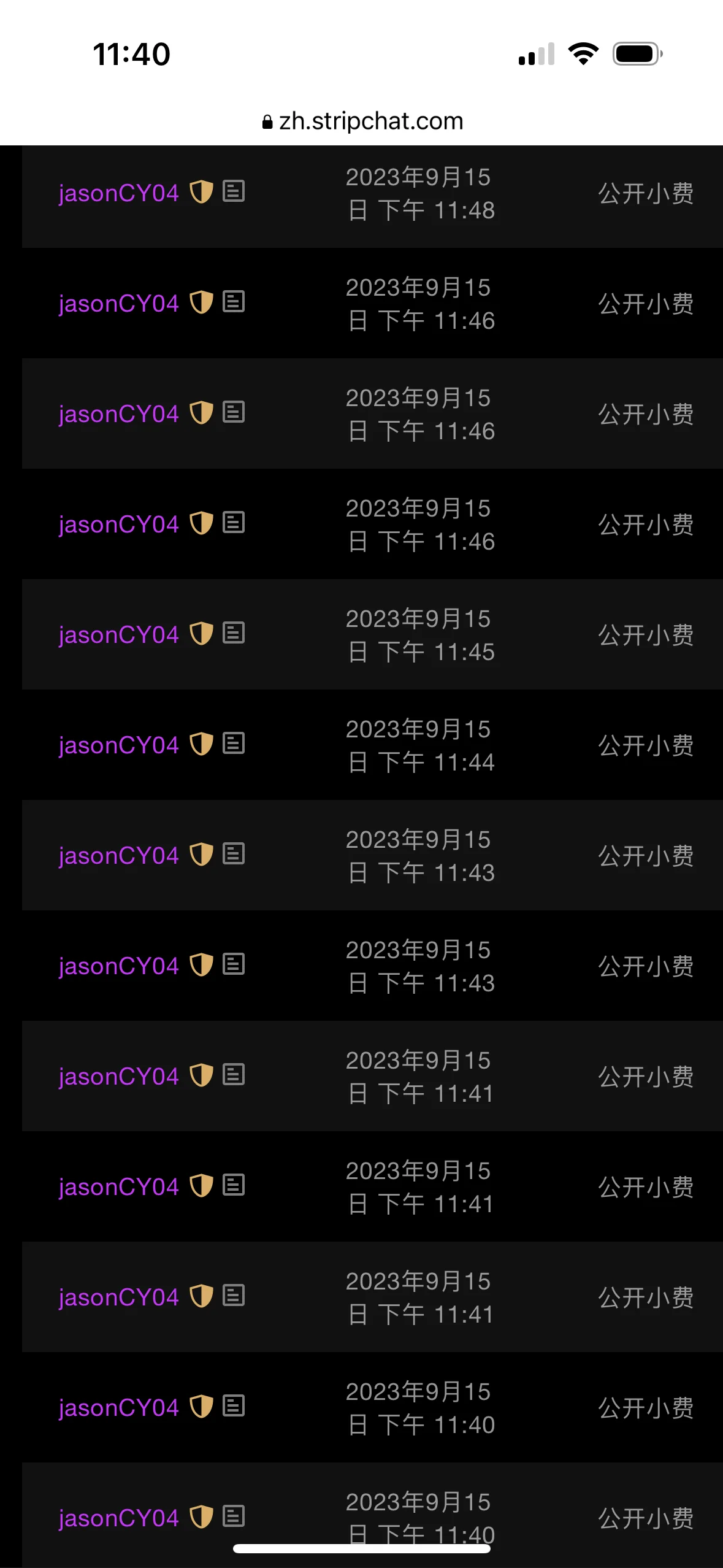Tap the zh.stripchat.com address bar
The image size is (723, 1568).
[362, 121]
